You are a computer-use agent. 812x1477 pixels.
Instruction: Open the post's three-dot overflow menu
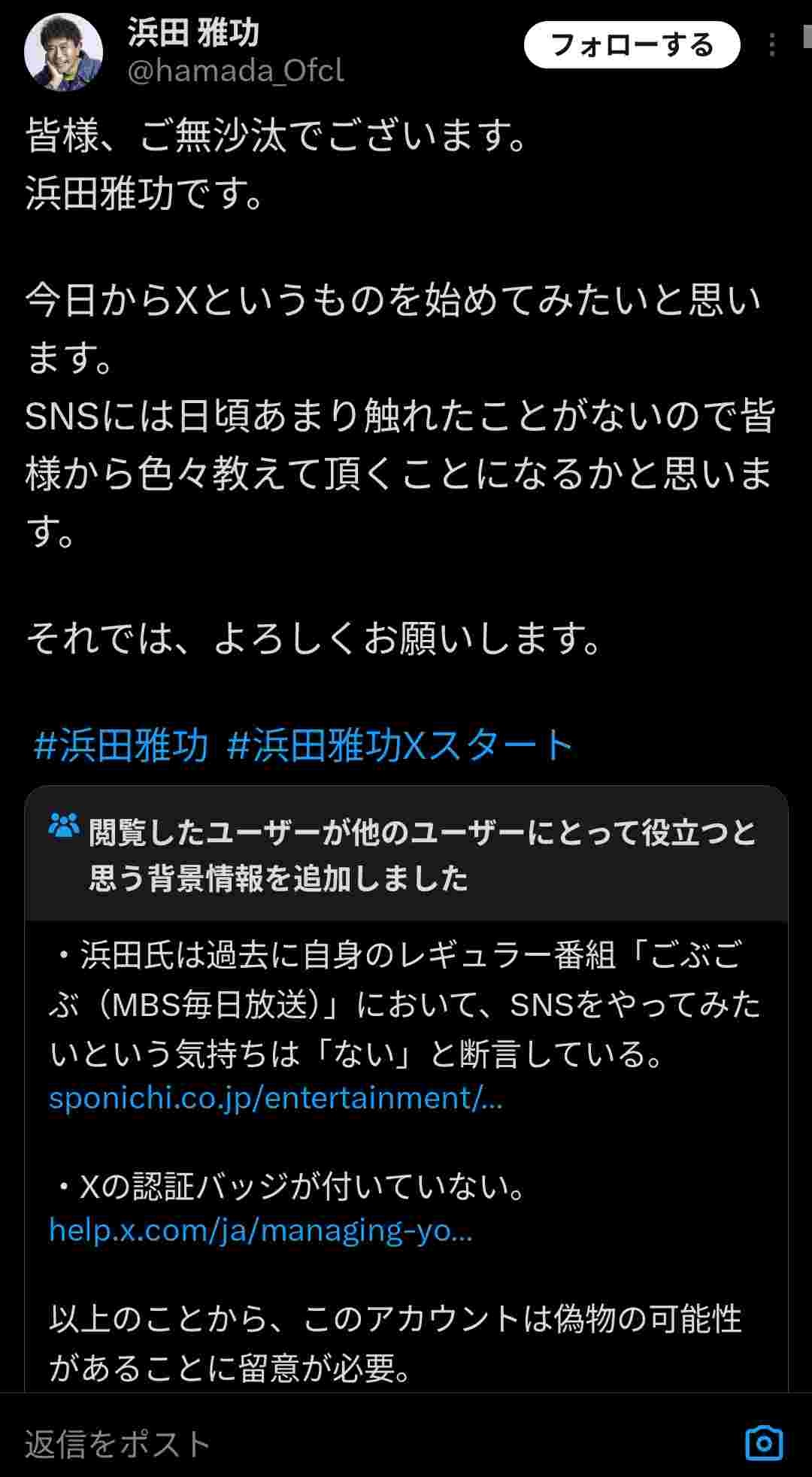(x=771, y=46)
